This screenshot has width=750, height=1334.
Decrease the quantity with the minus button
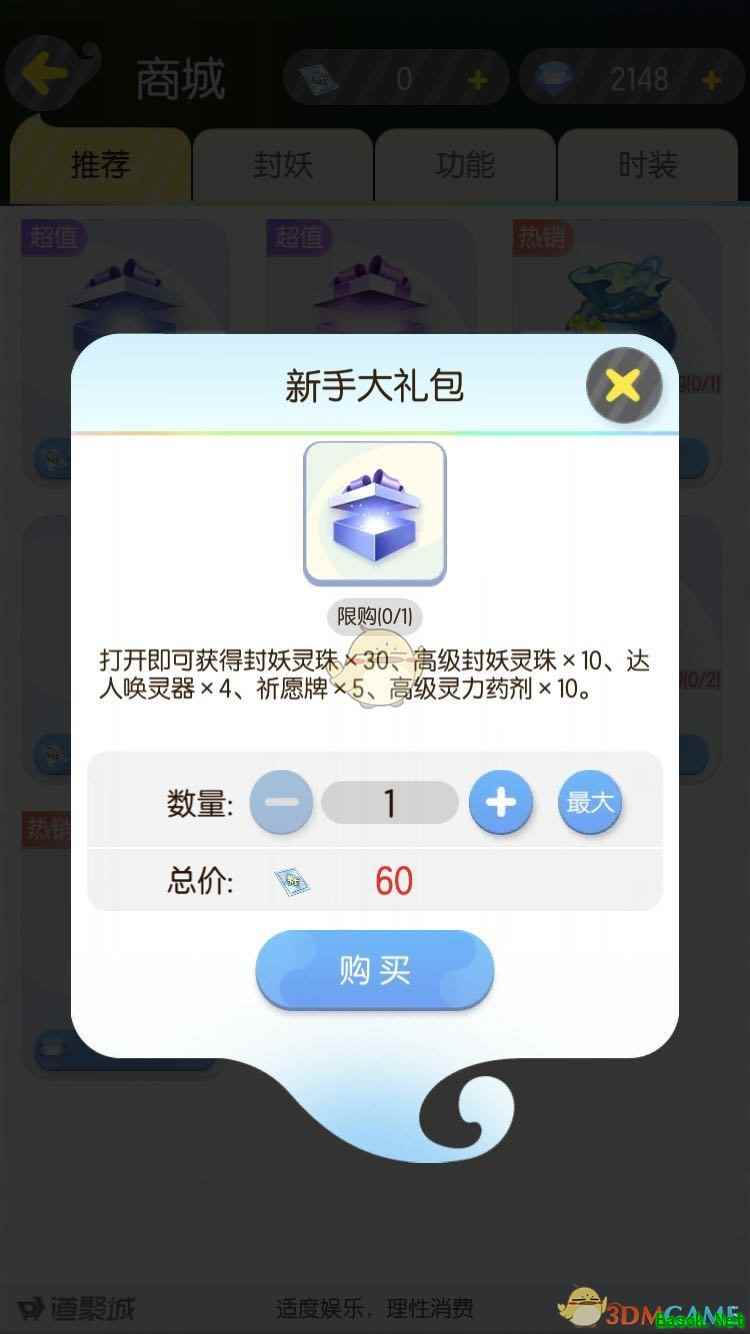(281, 802)
